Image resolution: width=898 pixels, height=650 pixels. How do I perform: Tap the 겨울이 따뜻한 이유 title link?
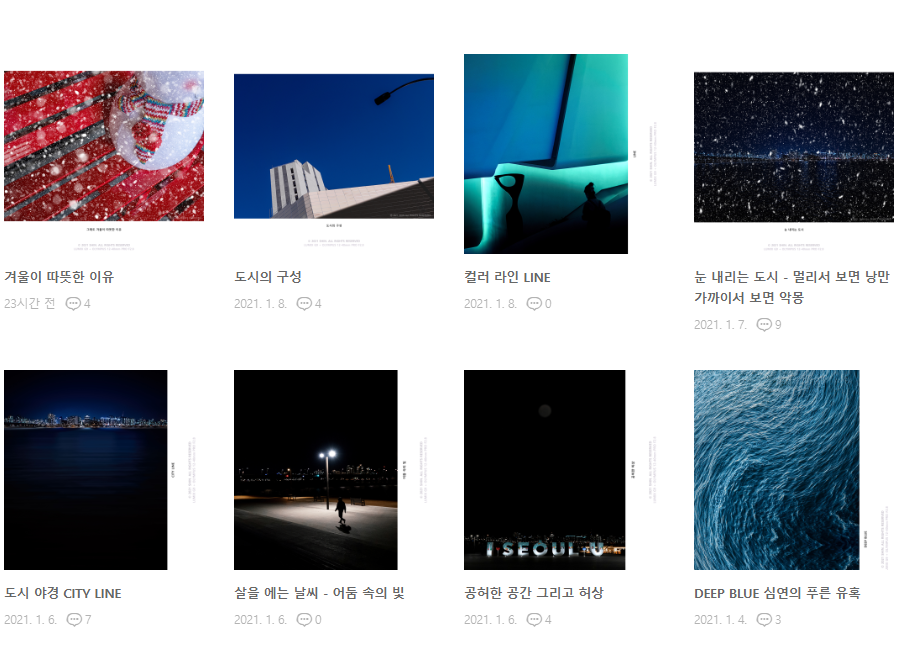tap(59, 277)
